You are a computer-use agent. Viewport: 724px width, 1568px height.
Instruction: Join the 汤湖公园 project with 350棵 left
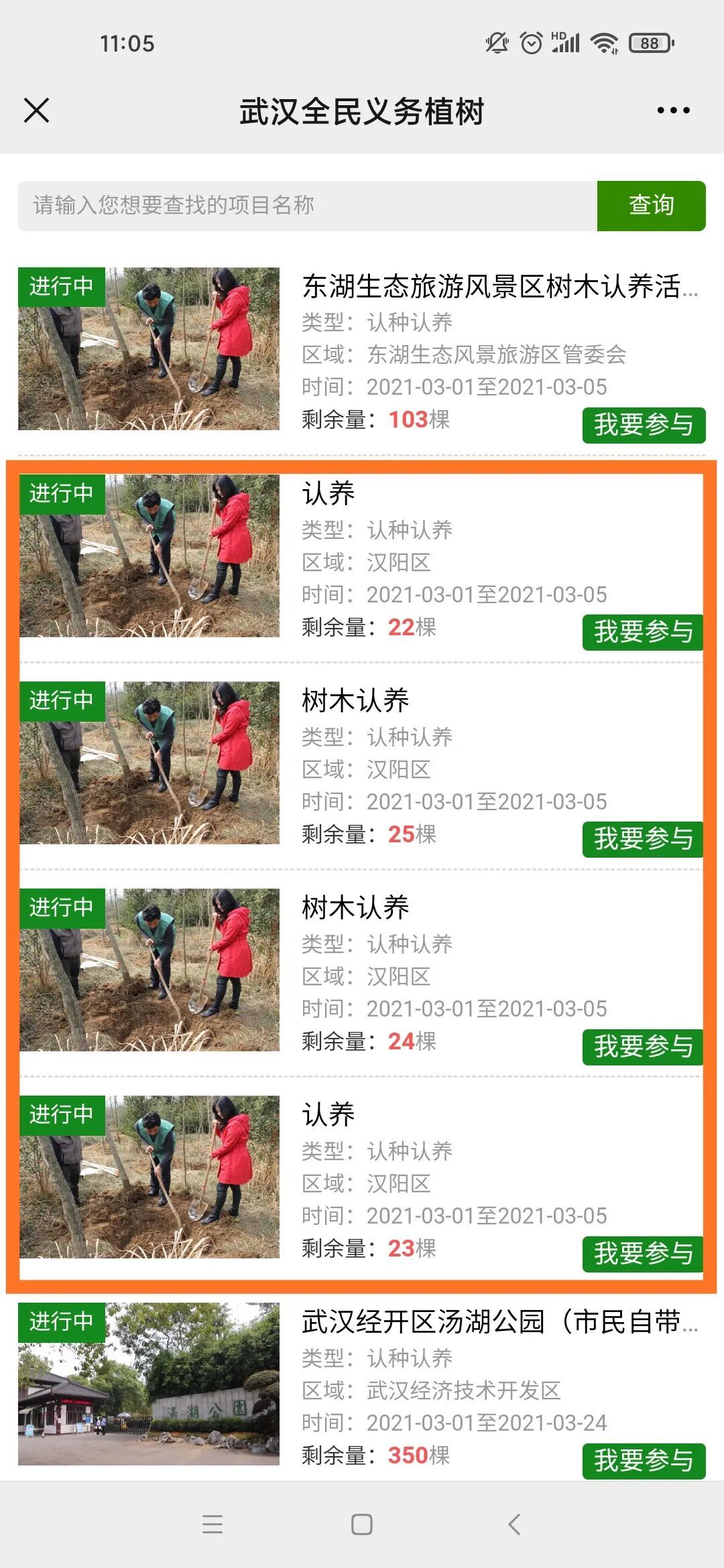click(x=644, y=1461)
